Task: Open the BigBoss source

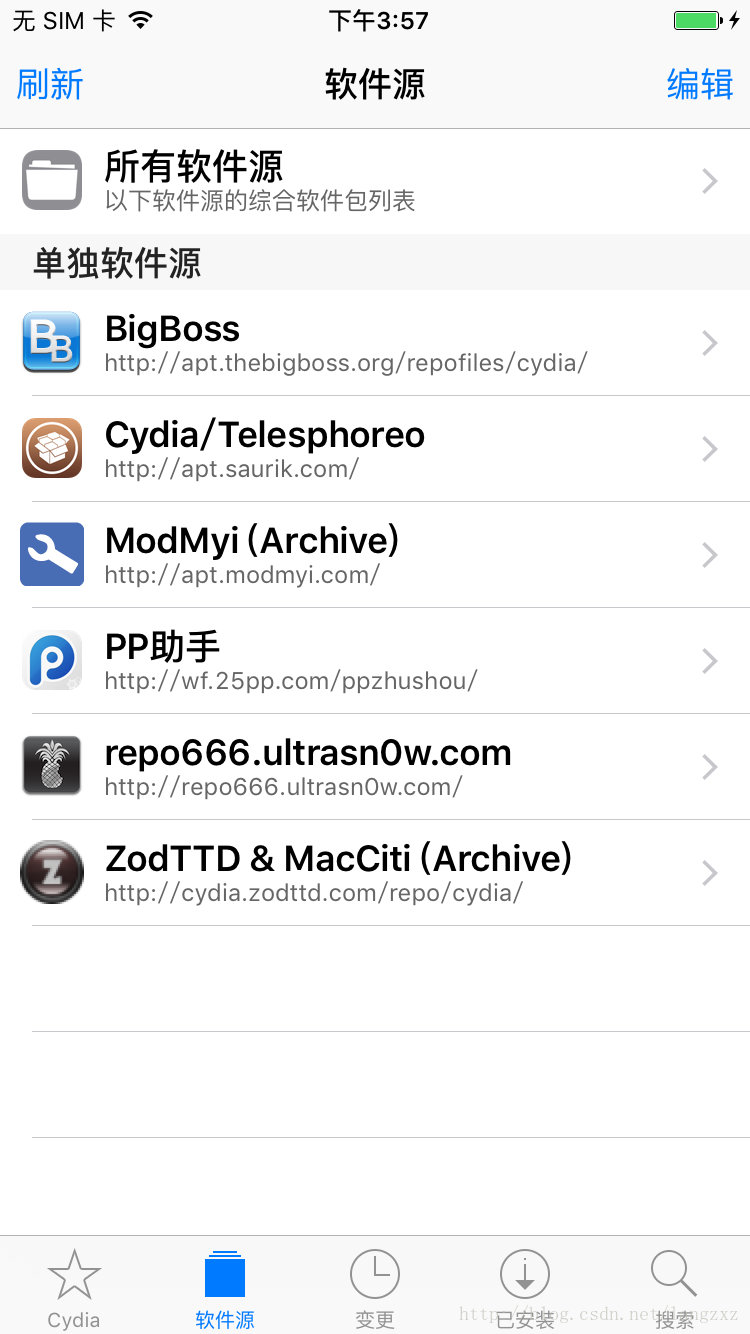Action: click(x=375, y=343)
